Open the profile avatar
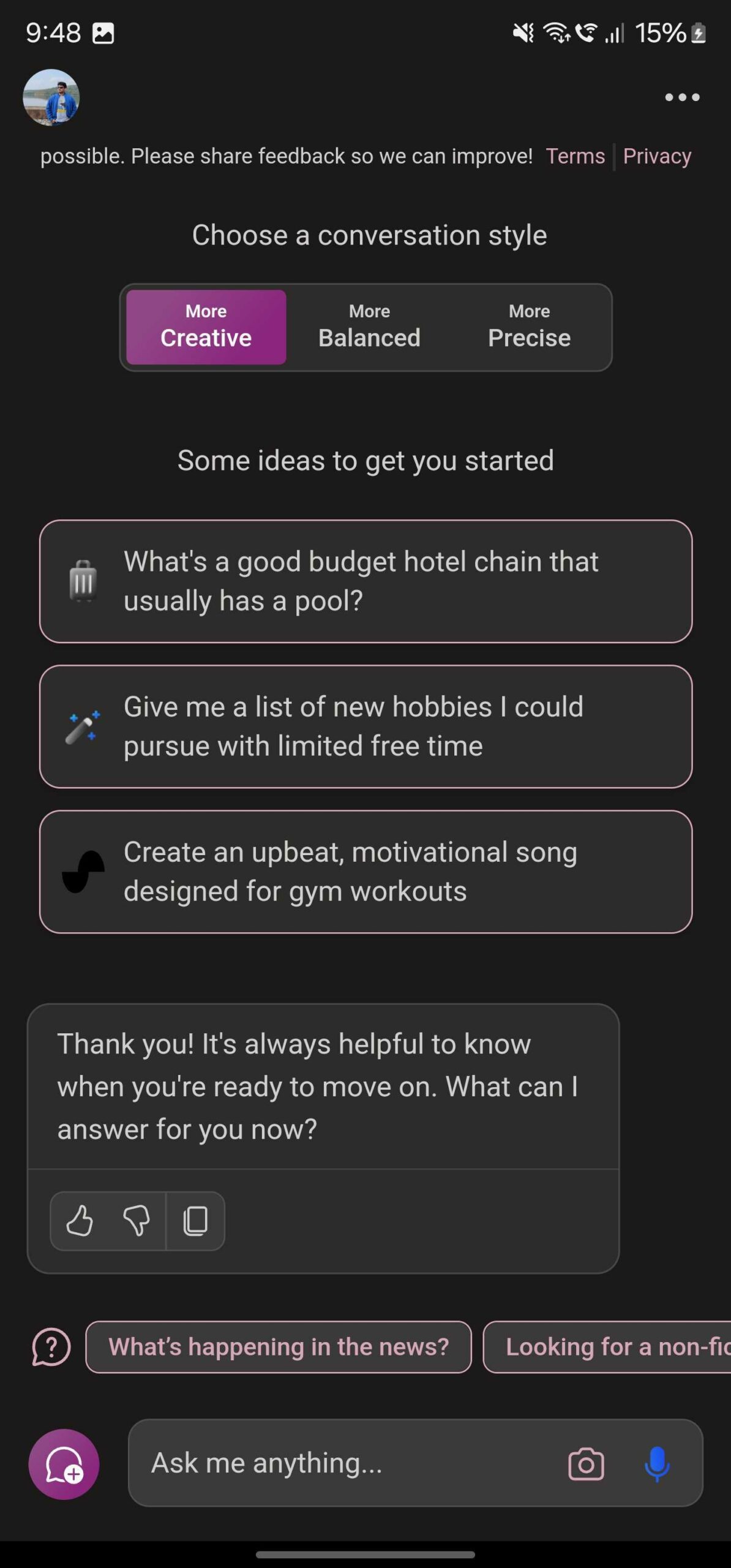This screenshot has width=731, height=1568. [51, 97]
